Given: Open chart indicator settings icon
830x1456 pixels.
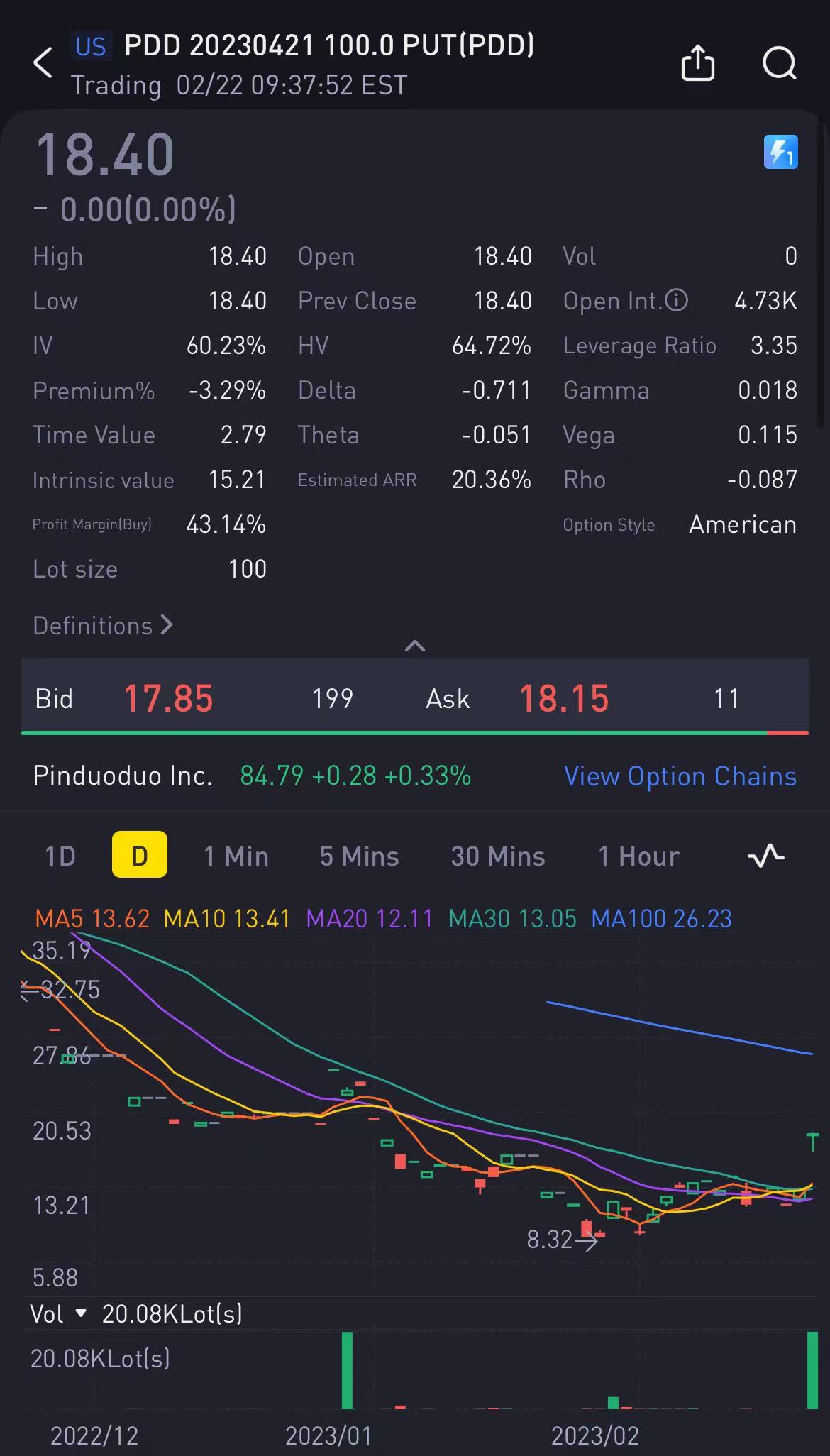Looking at the screenshot, I should tap(766, 856).
